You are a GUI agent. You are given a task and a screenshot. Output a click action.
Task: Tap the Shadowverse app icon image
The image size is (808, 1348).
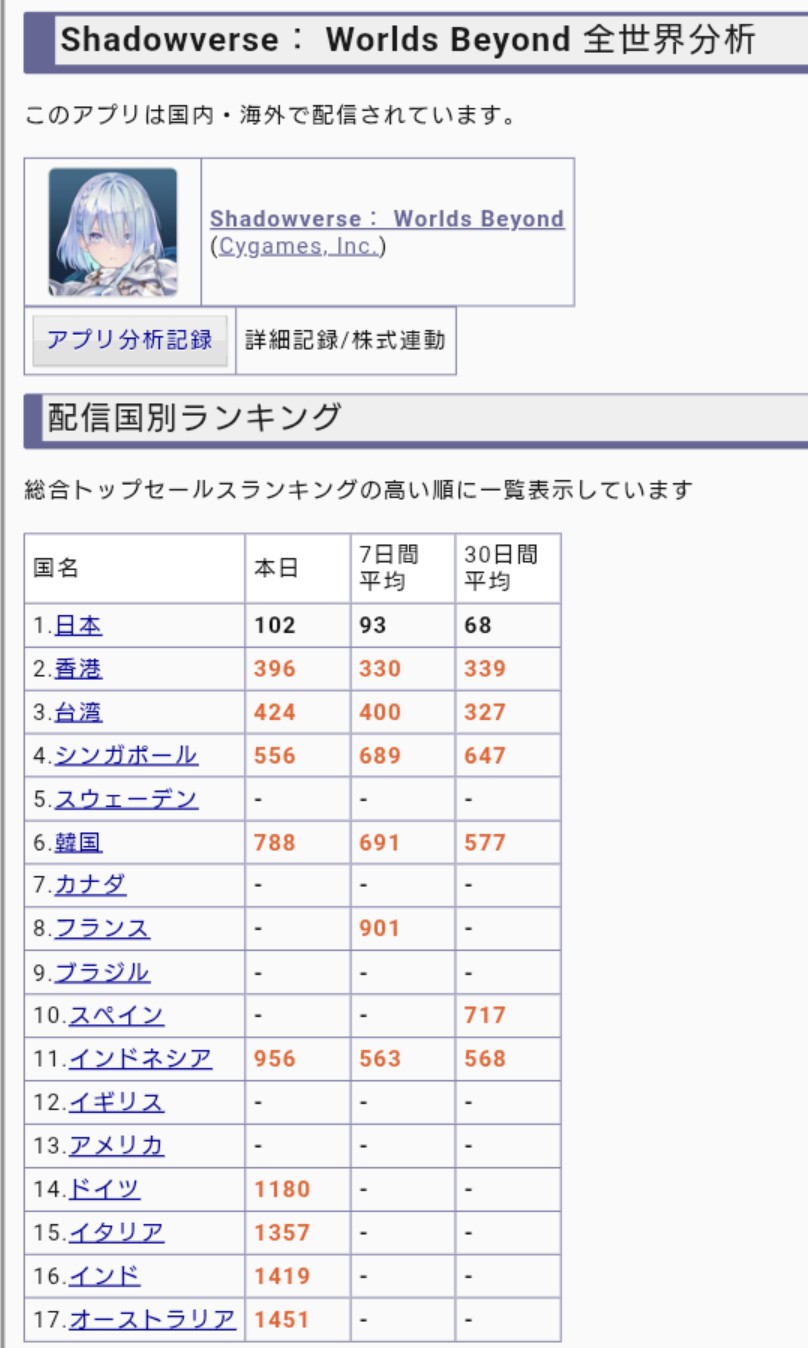[113, 232]
